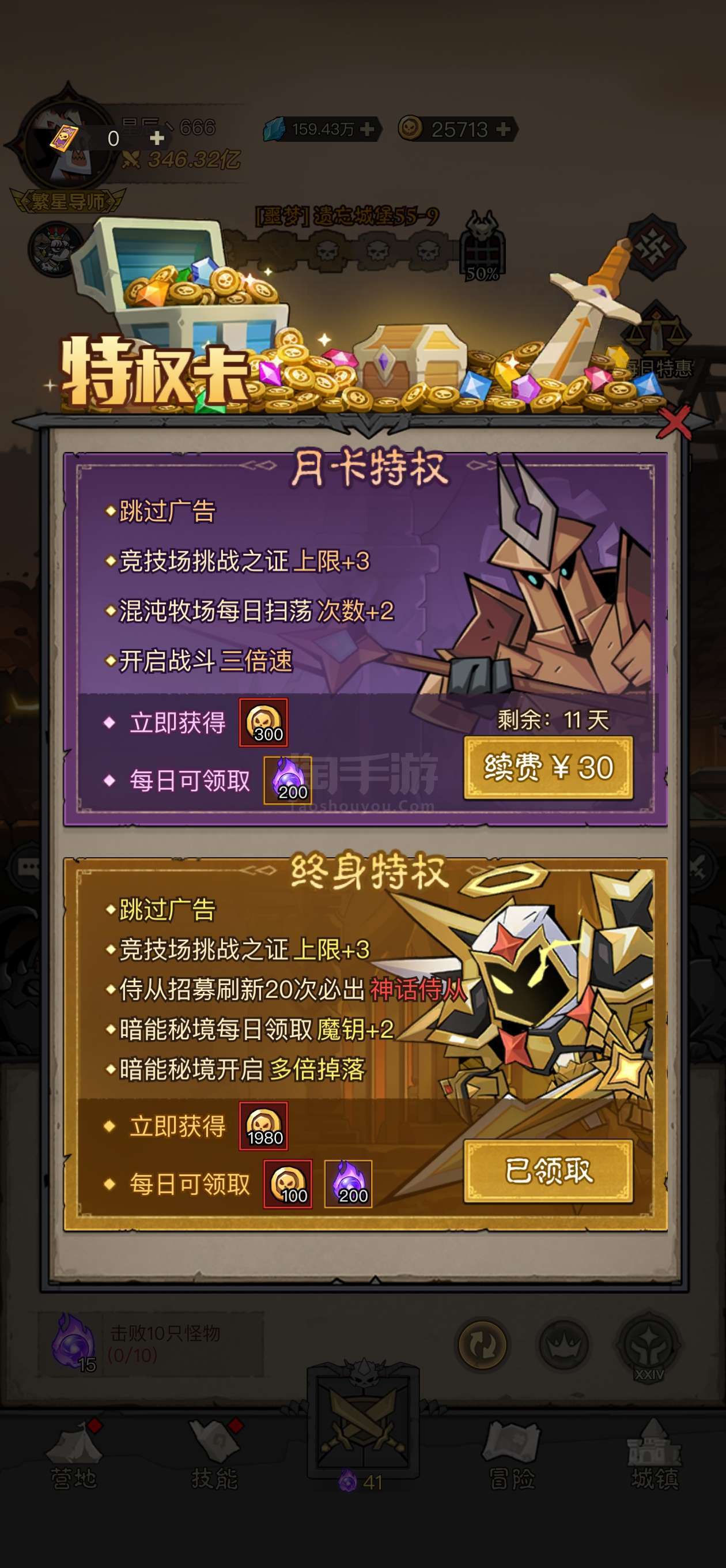Tap 续费 ¥30 to renew monthly card
Viewport: 726px width, 1568px height.
pos(549,767)
